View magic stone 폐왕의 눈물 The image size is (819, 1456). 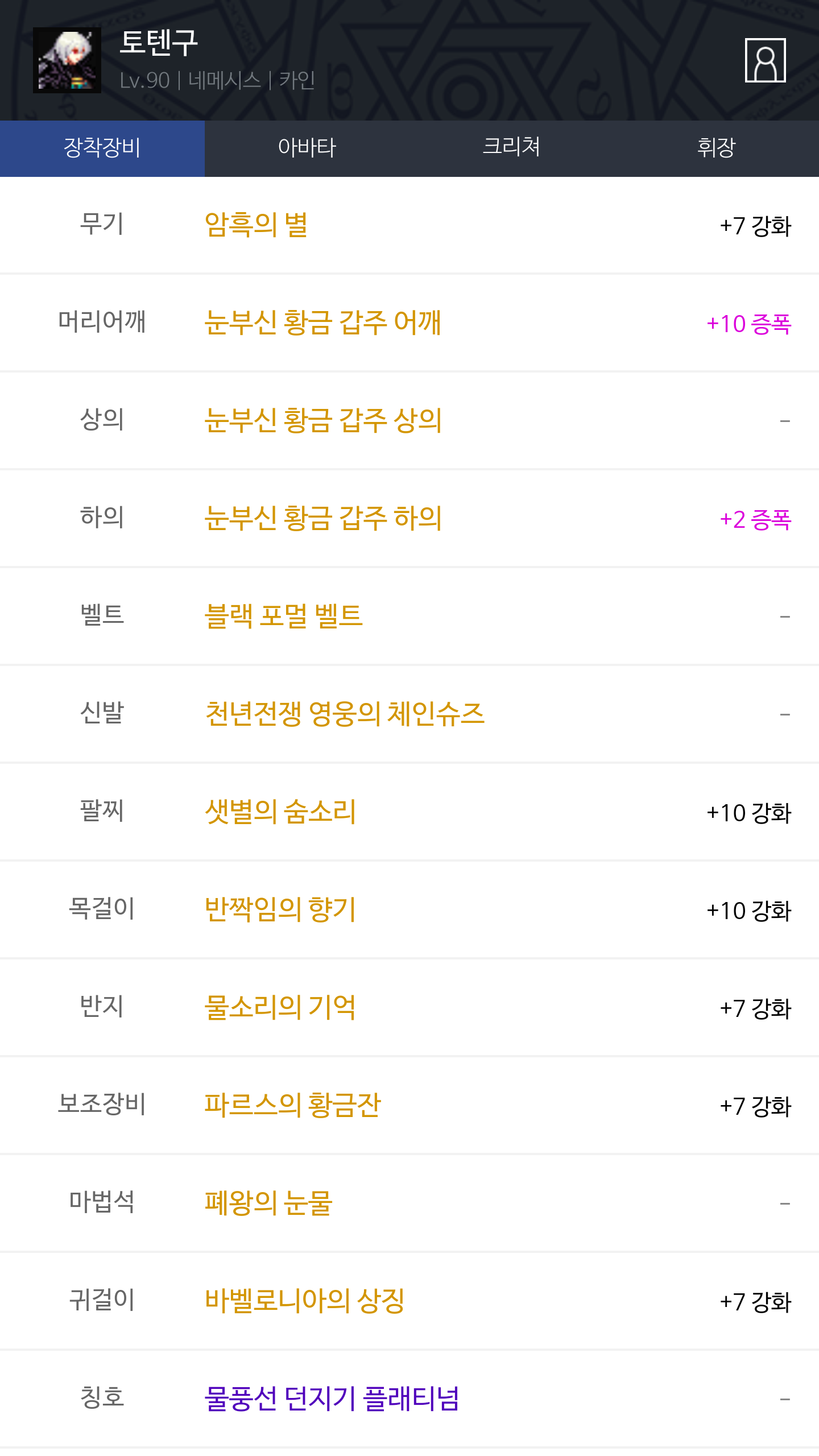tap(268, 1203)
